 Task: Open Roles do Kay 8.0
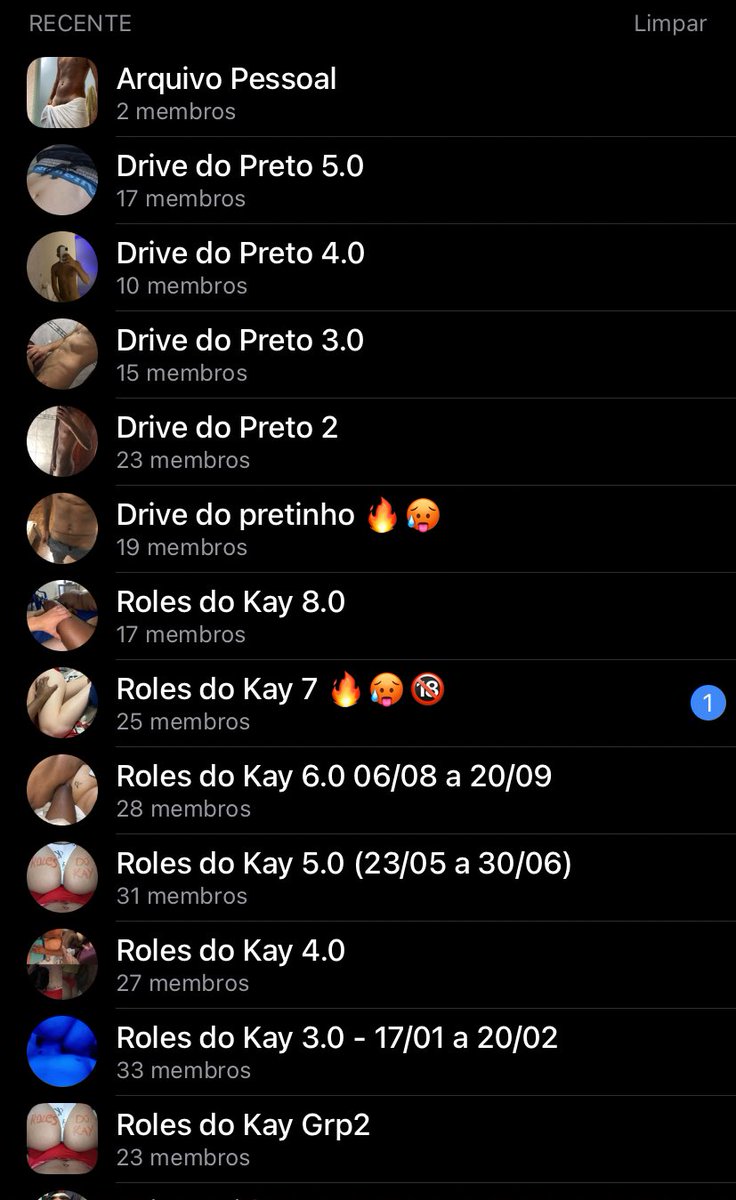pos(231,615)
